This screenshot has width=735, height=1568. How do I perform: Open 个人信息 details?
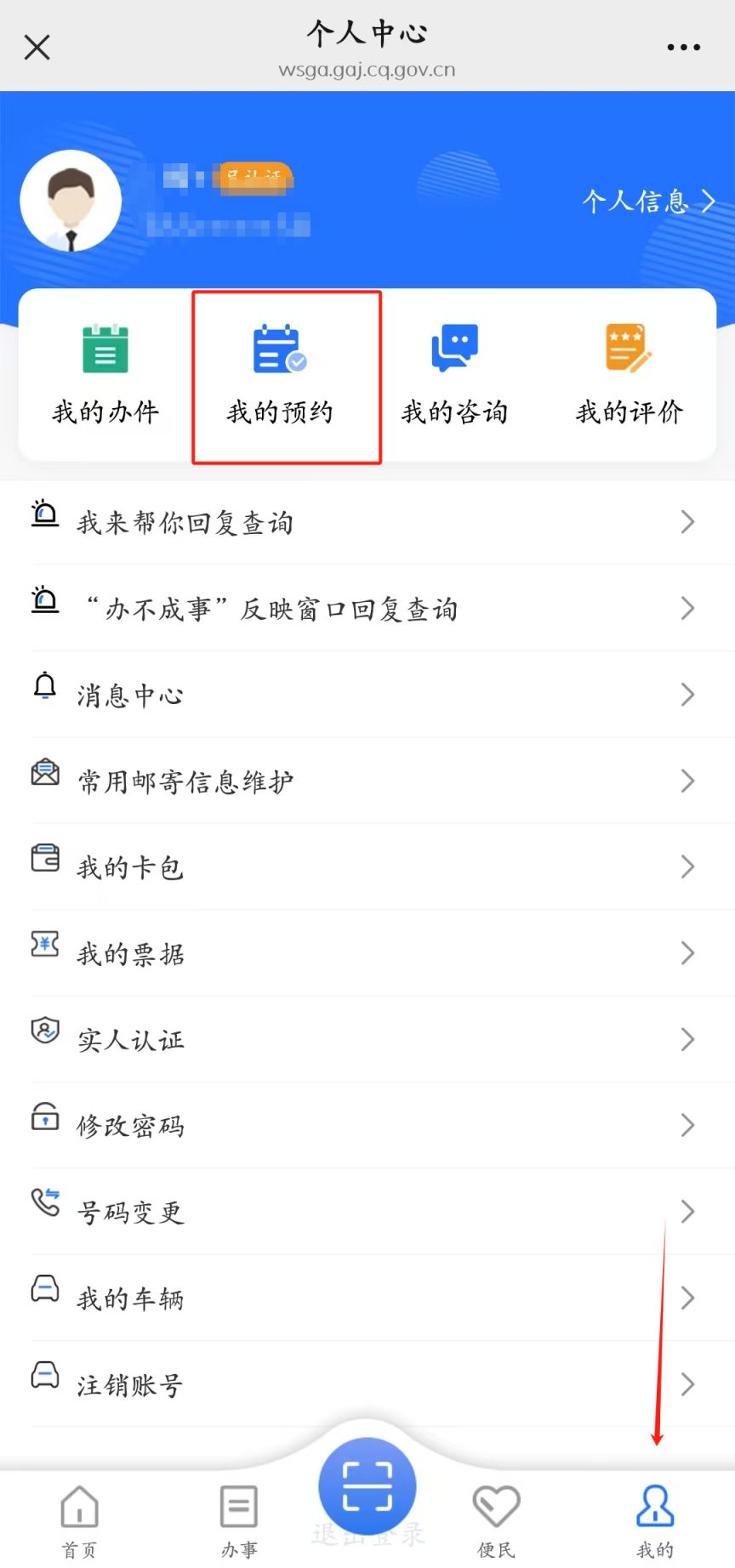coord(648,201)
